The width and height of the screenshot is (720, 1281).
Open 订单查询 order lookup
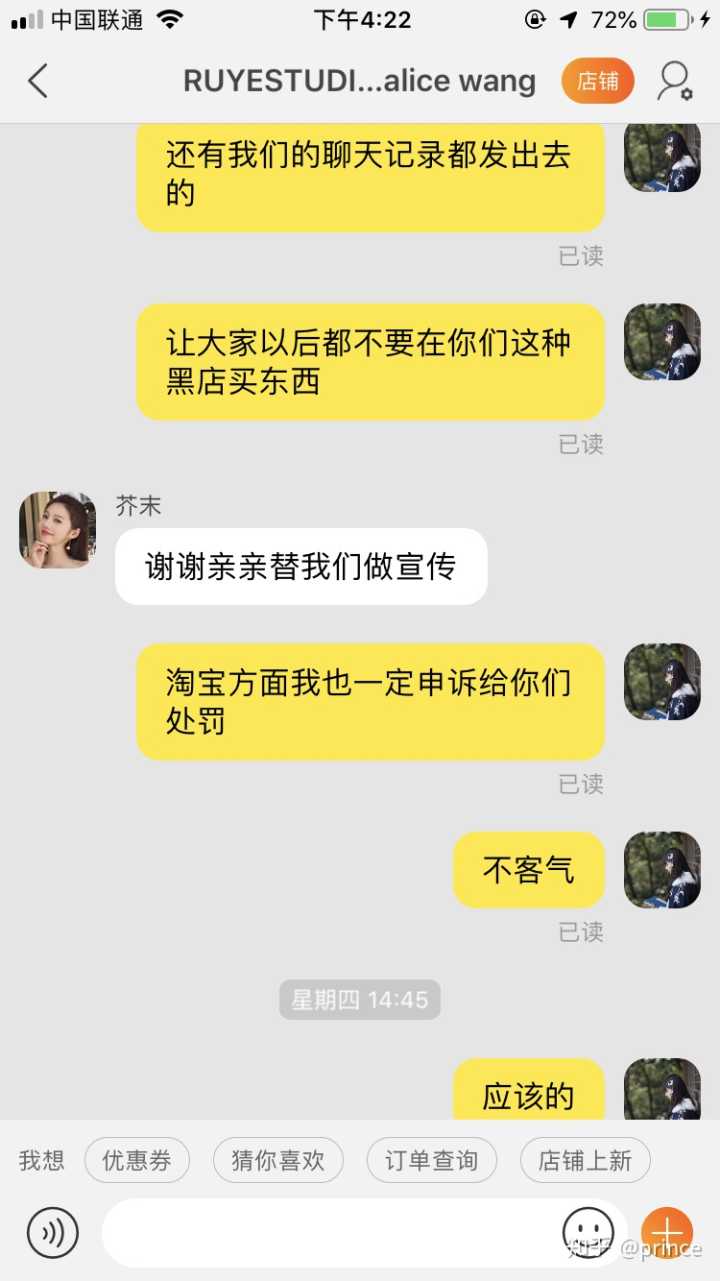pyautogui.click(x=431, y=1160)
